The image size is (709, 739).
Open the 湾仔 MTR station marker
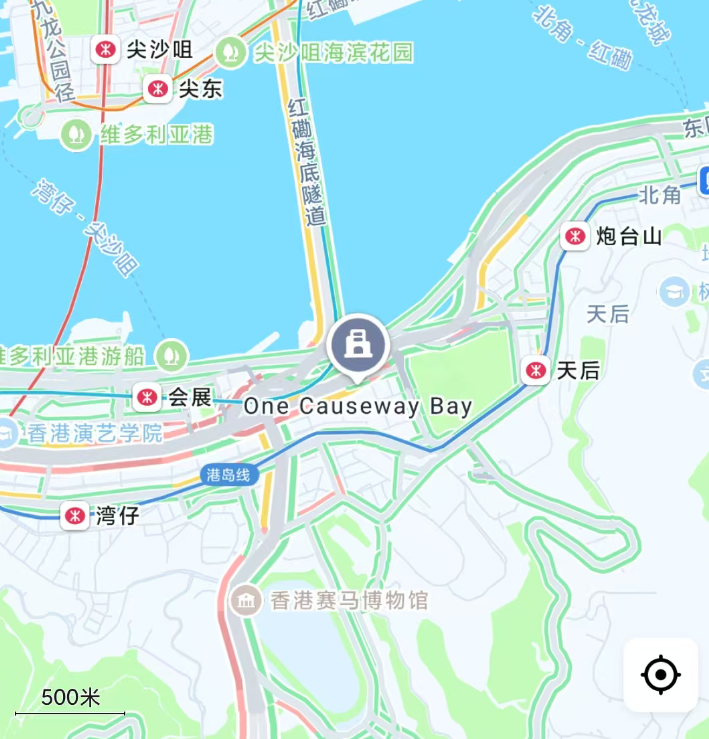[x=75, y=516]
